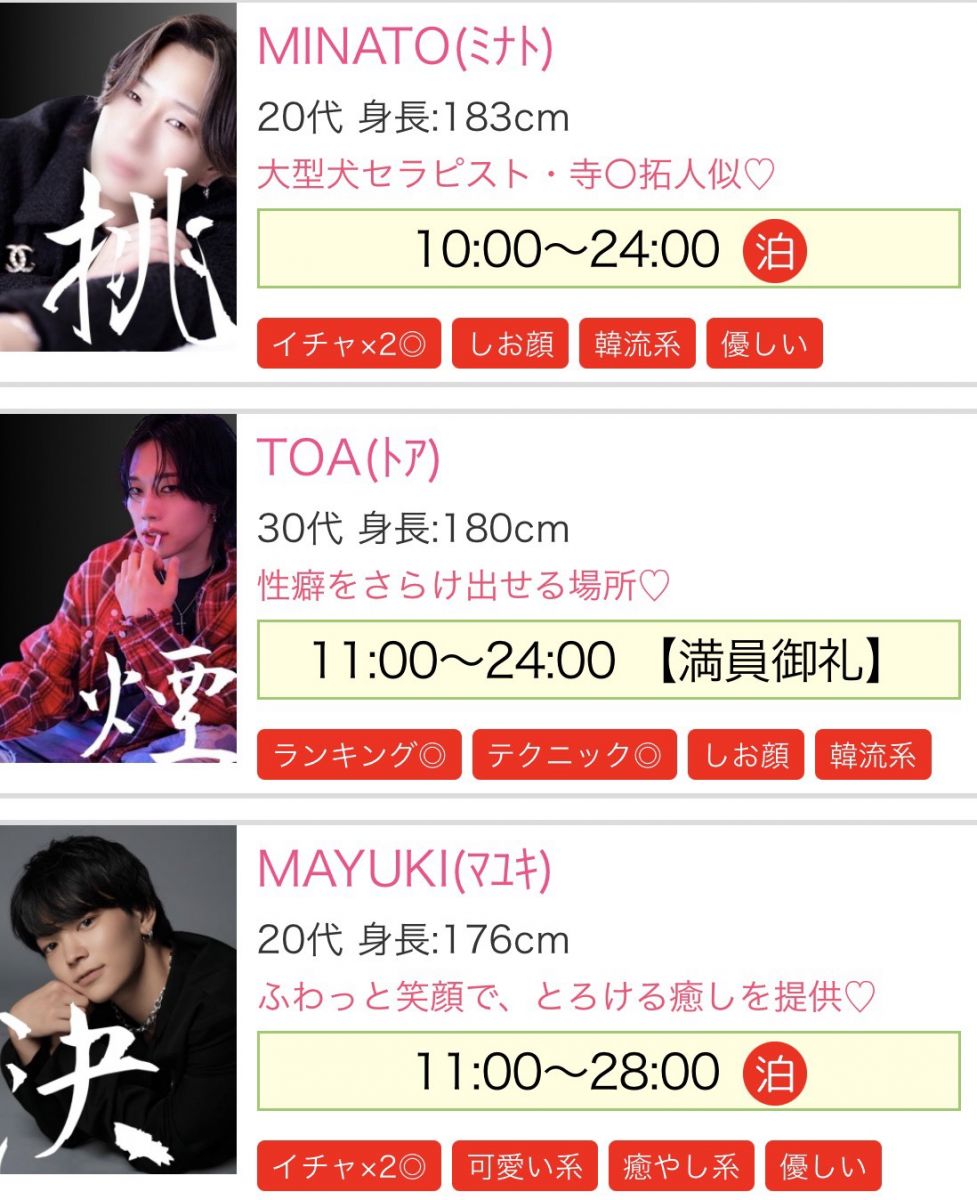Open the TOA(トア) name link
This screenshot has height=1200, width=977.
coord(348,458)
